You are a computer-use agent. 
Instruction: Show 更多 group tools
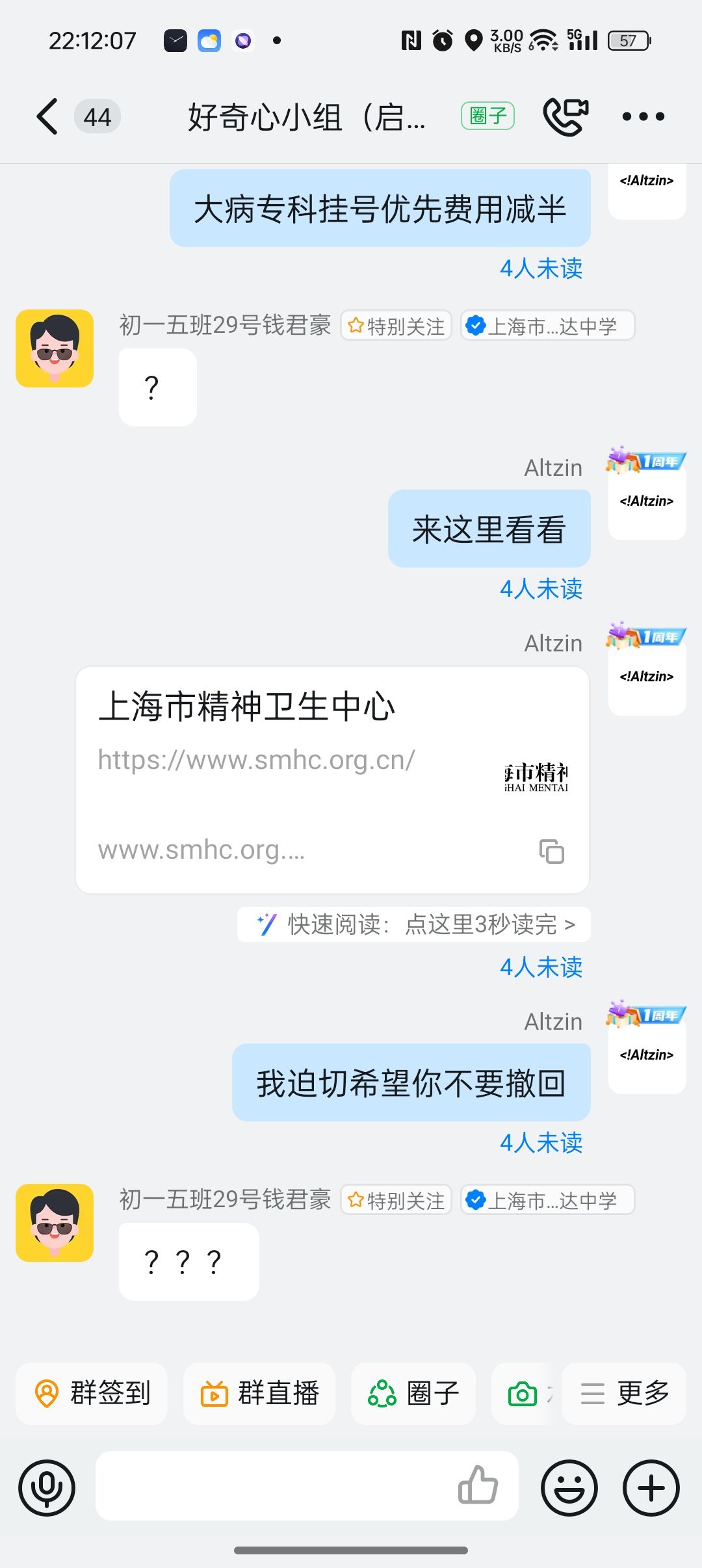point(624,1393)
